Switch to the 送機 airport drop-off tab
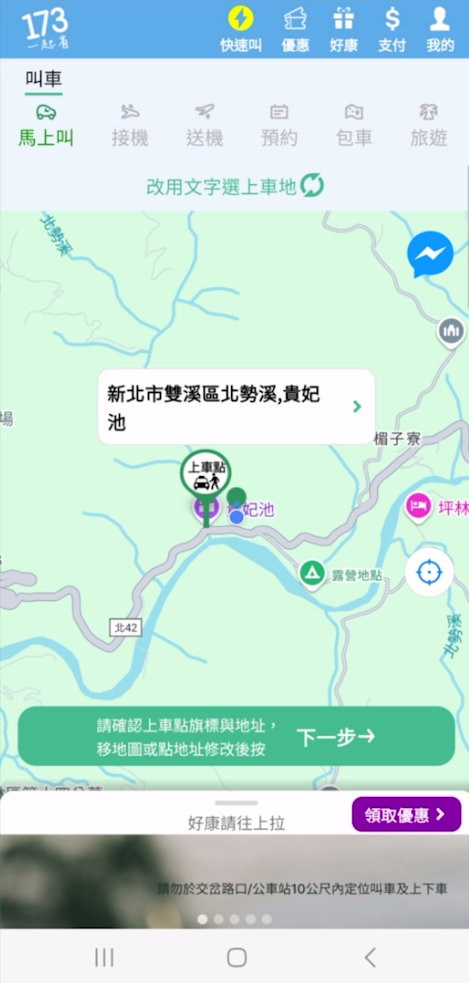 click(x=204, y=125)
